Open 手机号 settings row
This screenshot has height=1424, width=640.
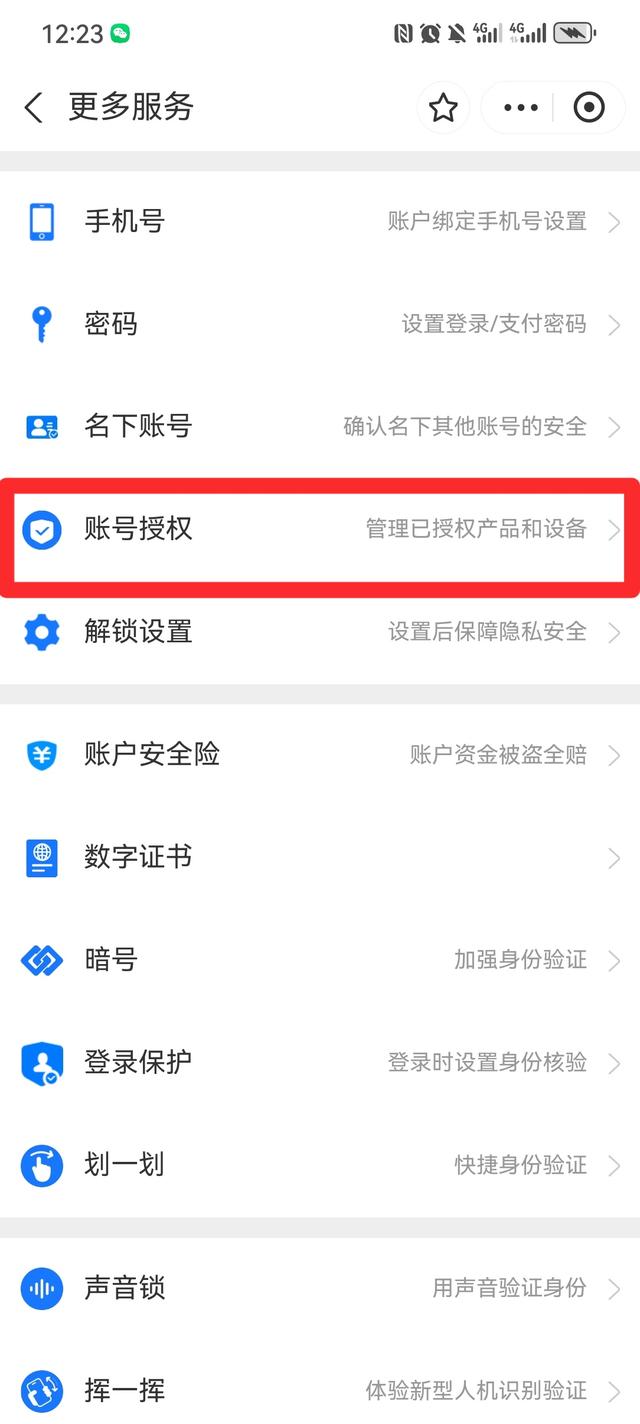[x=320, y=221]
